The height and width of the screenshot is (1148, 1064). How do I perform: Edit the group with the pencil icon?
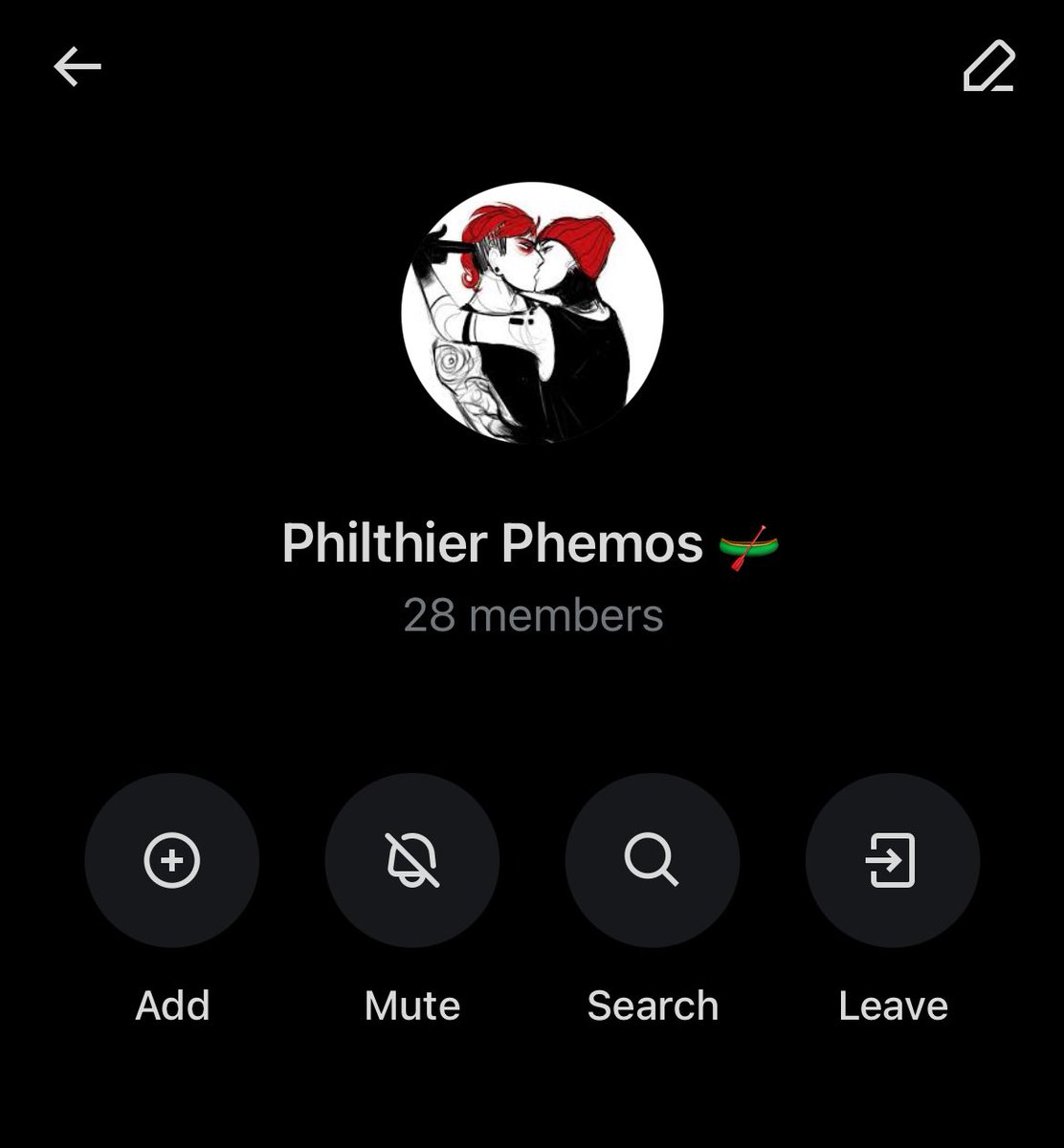[x=988, y=67]
